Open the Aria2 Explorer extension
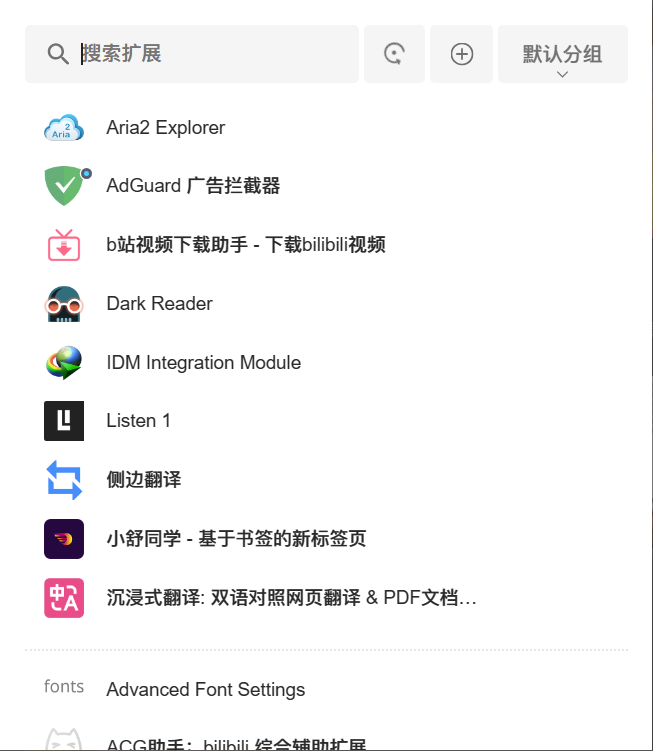 click(165, 128)
